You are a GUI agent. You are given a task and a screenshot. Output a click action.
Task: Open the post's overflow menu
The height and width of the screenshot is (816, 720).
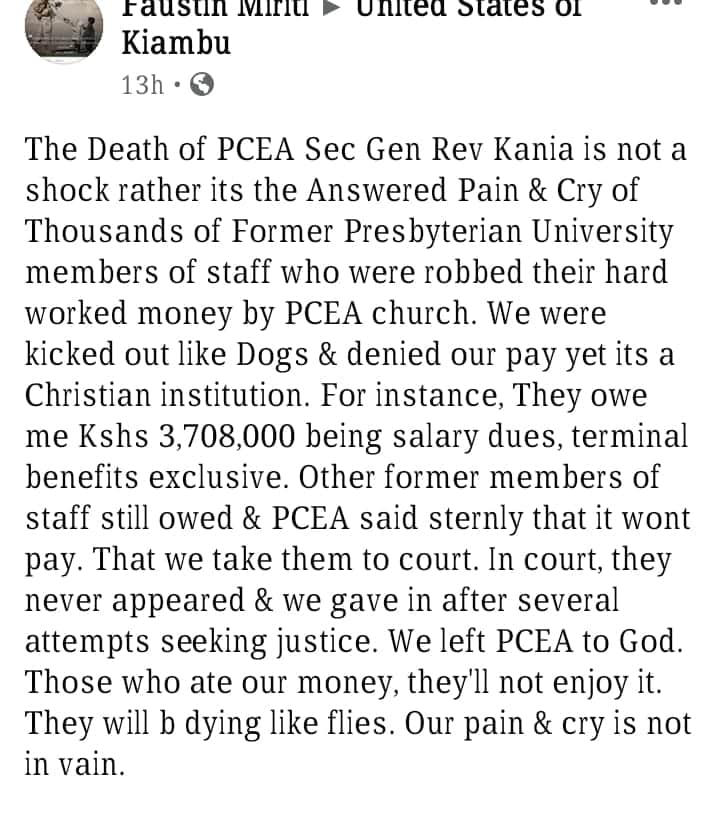tap(666, 5)
